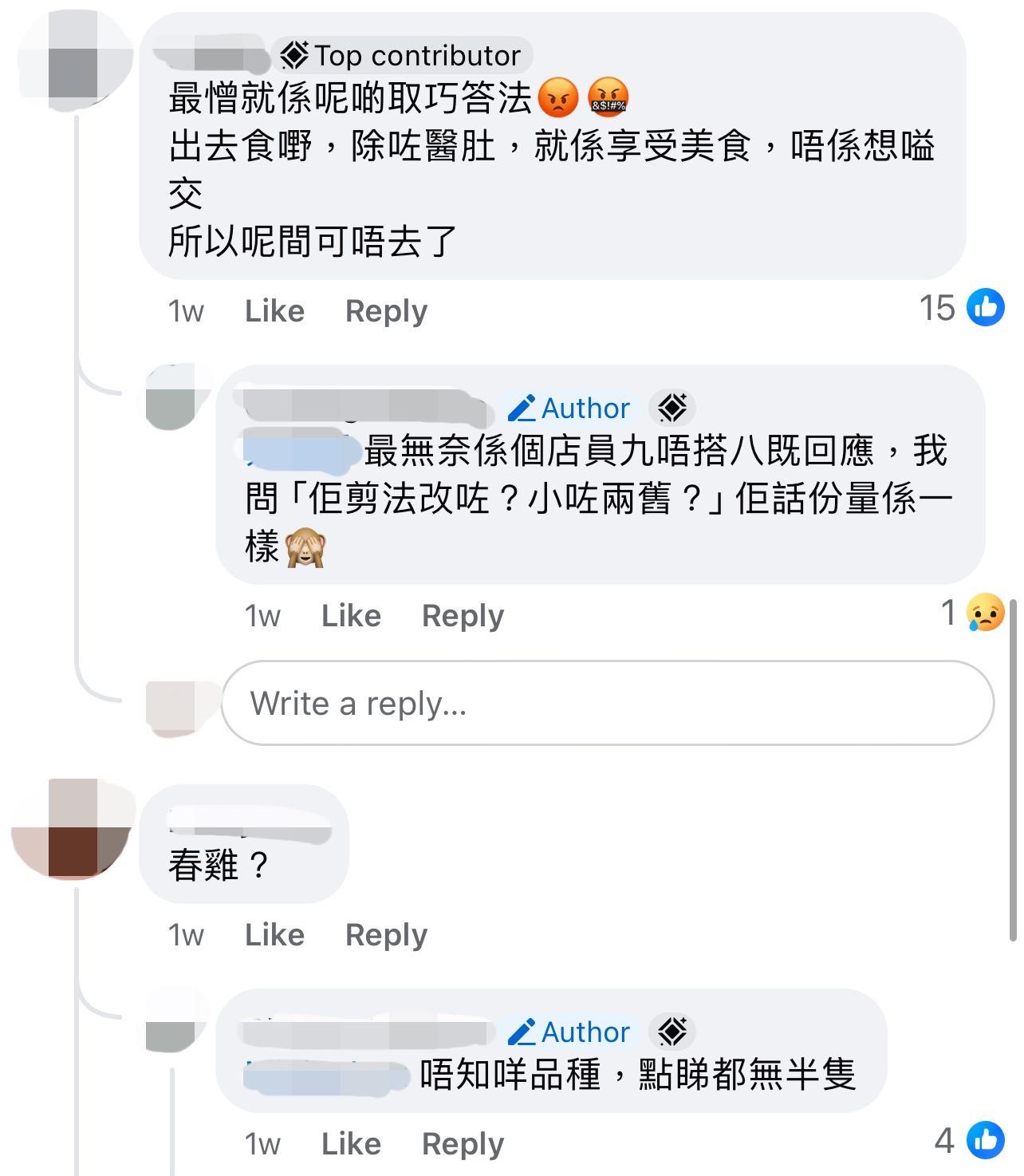Reply to the author's 唔知咩品種 comment
This screenshot has height=1176, width=1024.
(x=463, y=1144)
